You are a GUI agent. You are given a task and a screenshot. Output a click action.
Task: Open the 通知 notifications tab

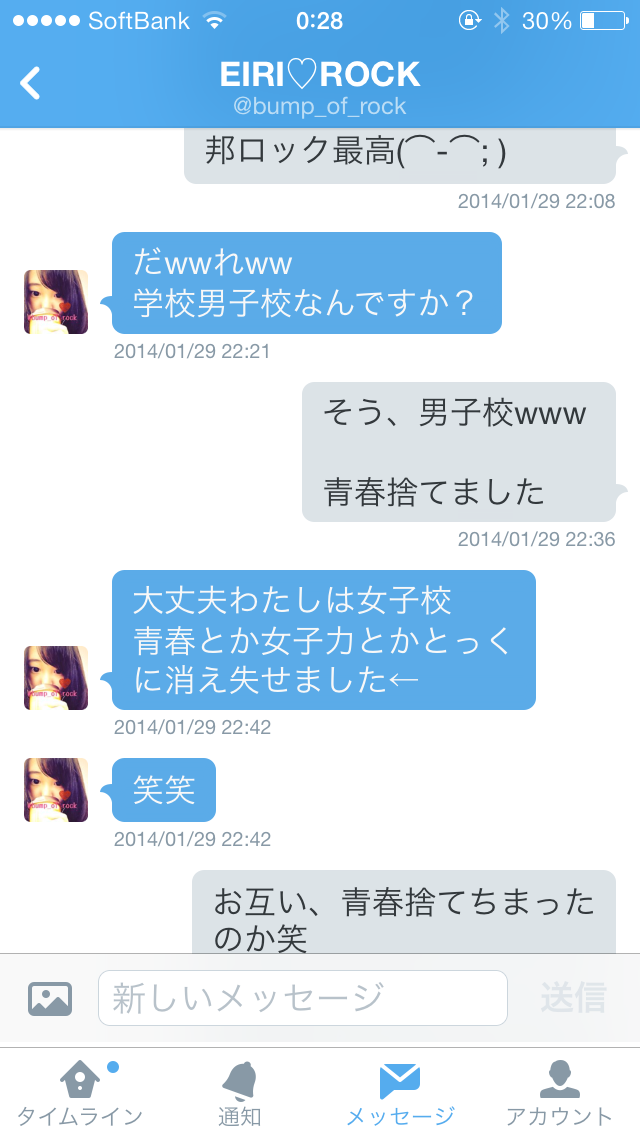pyautogui.click(x=240, y=1092)
